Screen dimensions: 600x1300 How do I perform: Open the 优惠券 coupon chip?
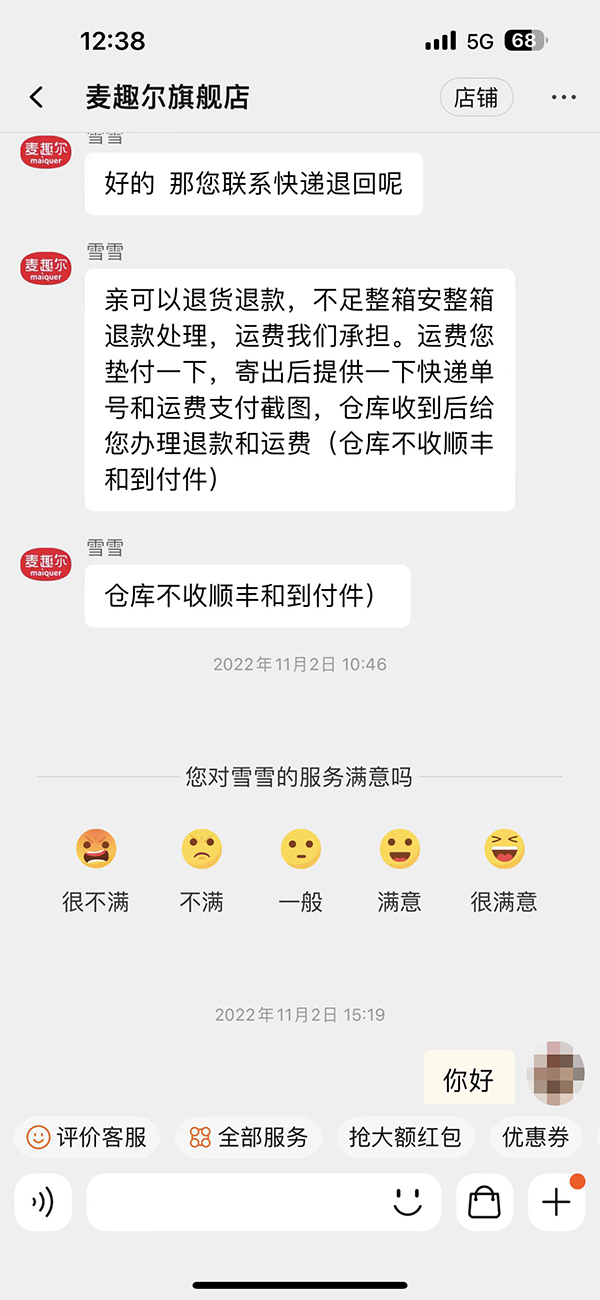(536, 1137)
